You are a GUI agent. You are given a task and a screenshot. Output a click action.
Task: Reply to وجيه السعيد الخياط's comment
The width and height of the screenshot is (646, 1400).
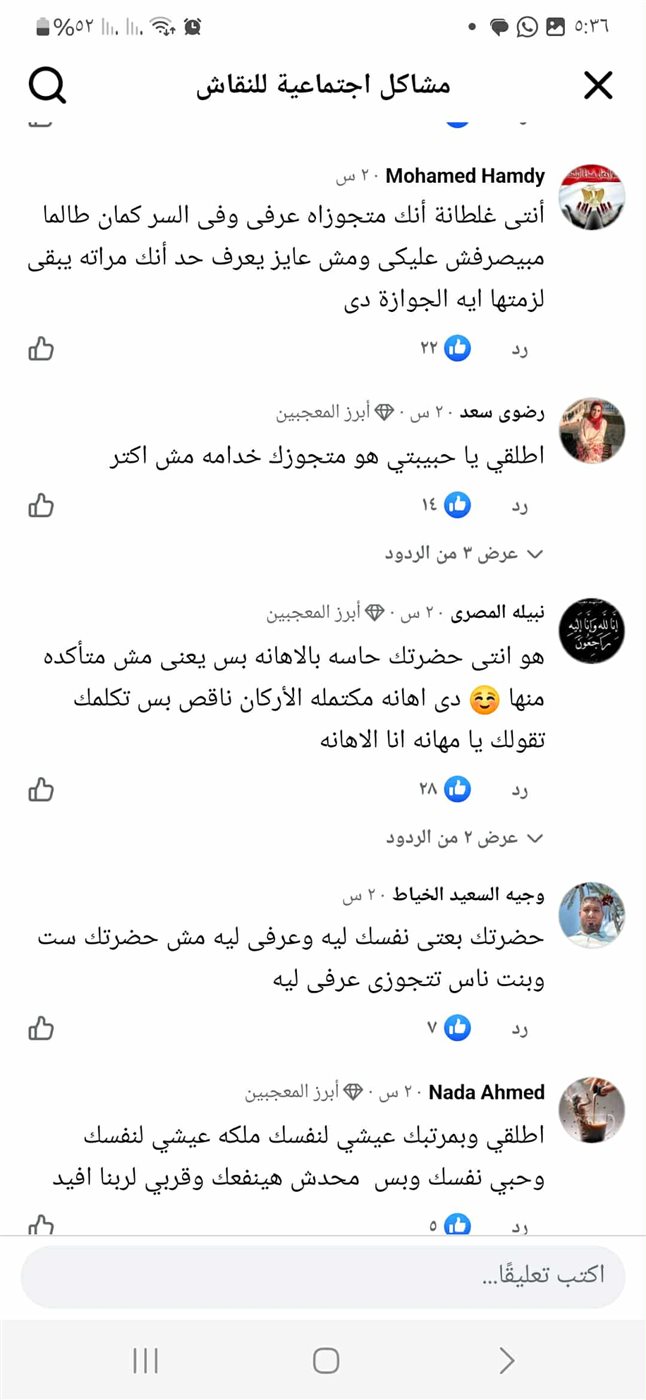coord(521,1027)
